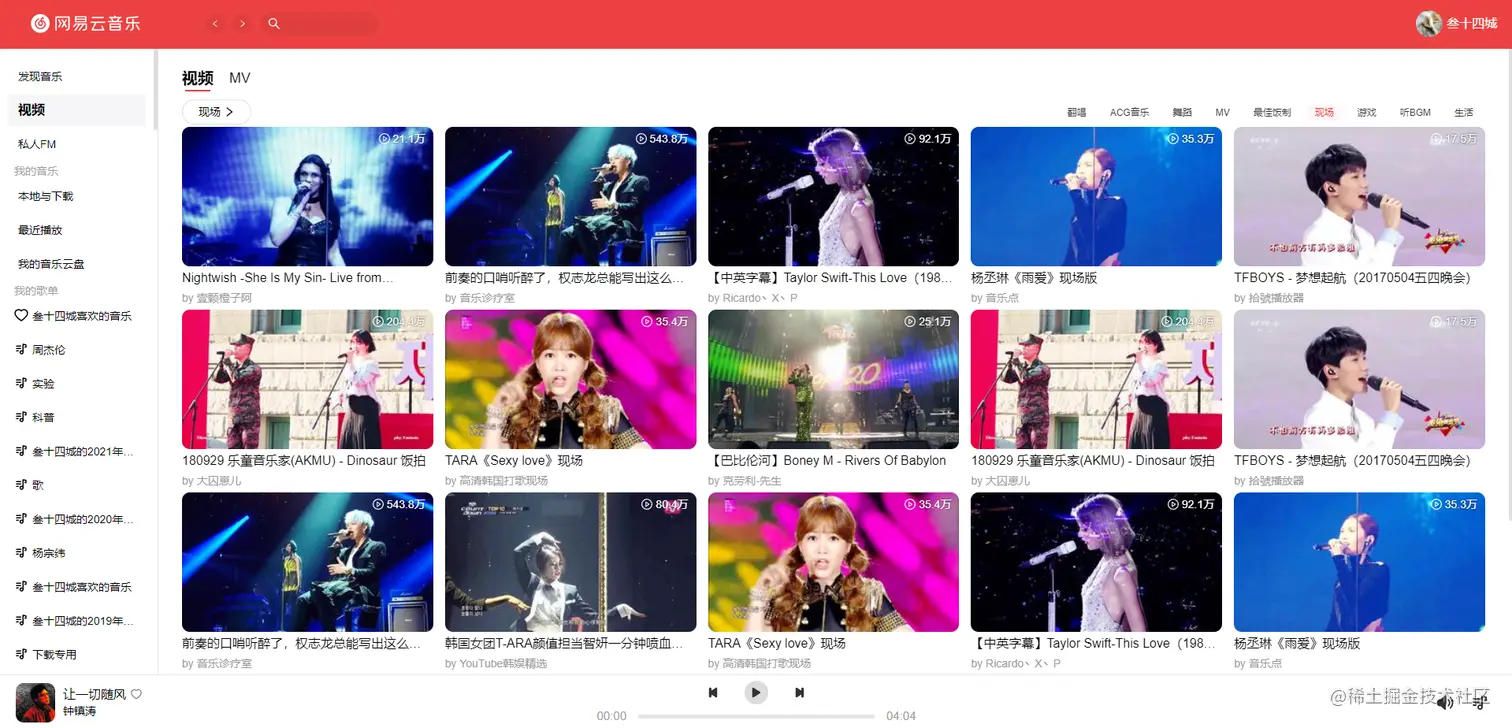Go to the previous track
The height and width of the screenshot is (728, 1512).
tap(713, 692)
